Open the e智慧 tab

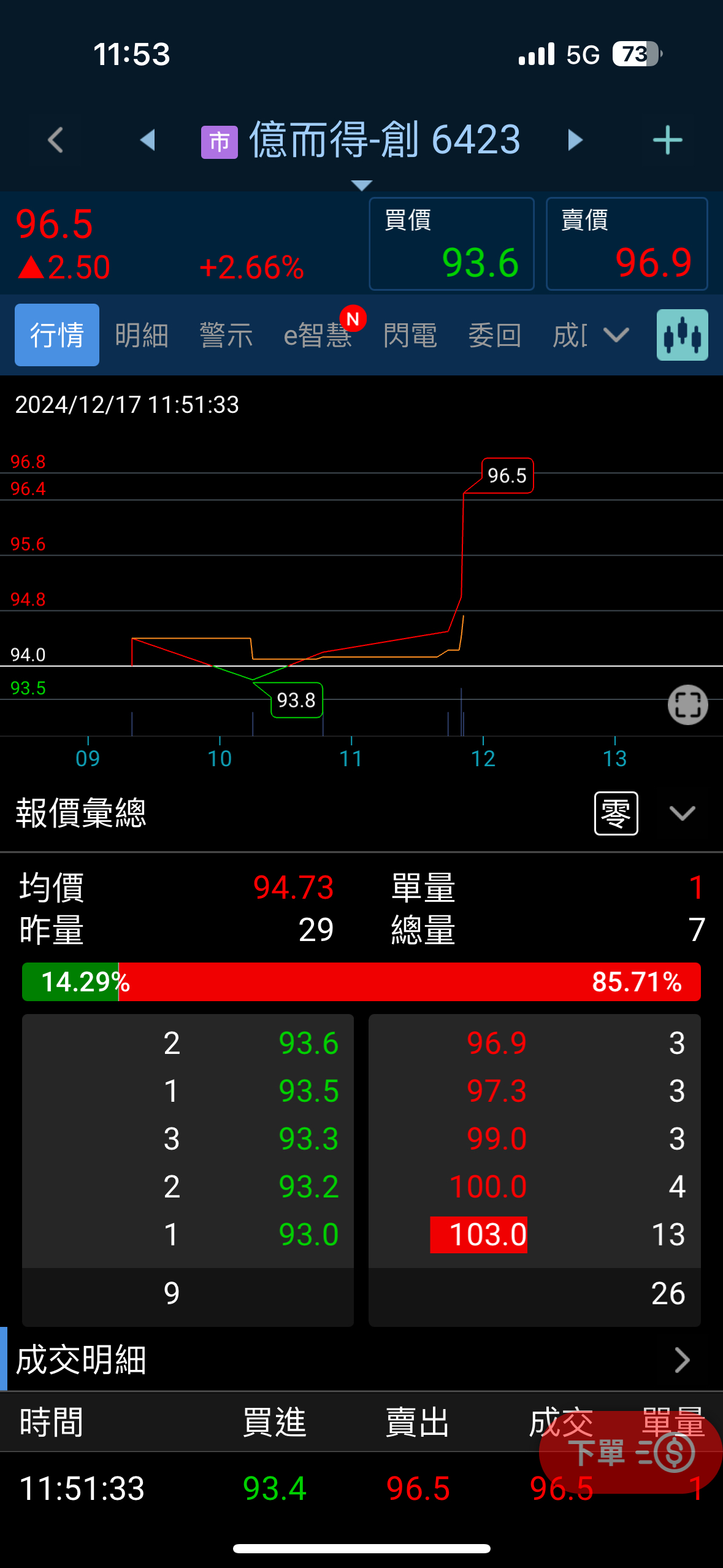point(318,336)
